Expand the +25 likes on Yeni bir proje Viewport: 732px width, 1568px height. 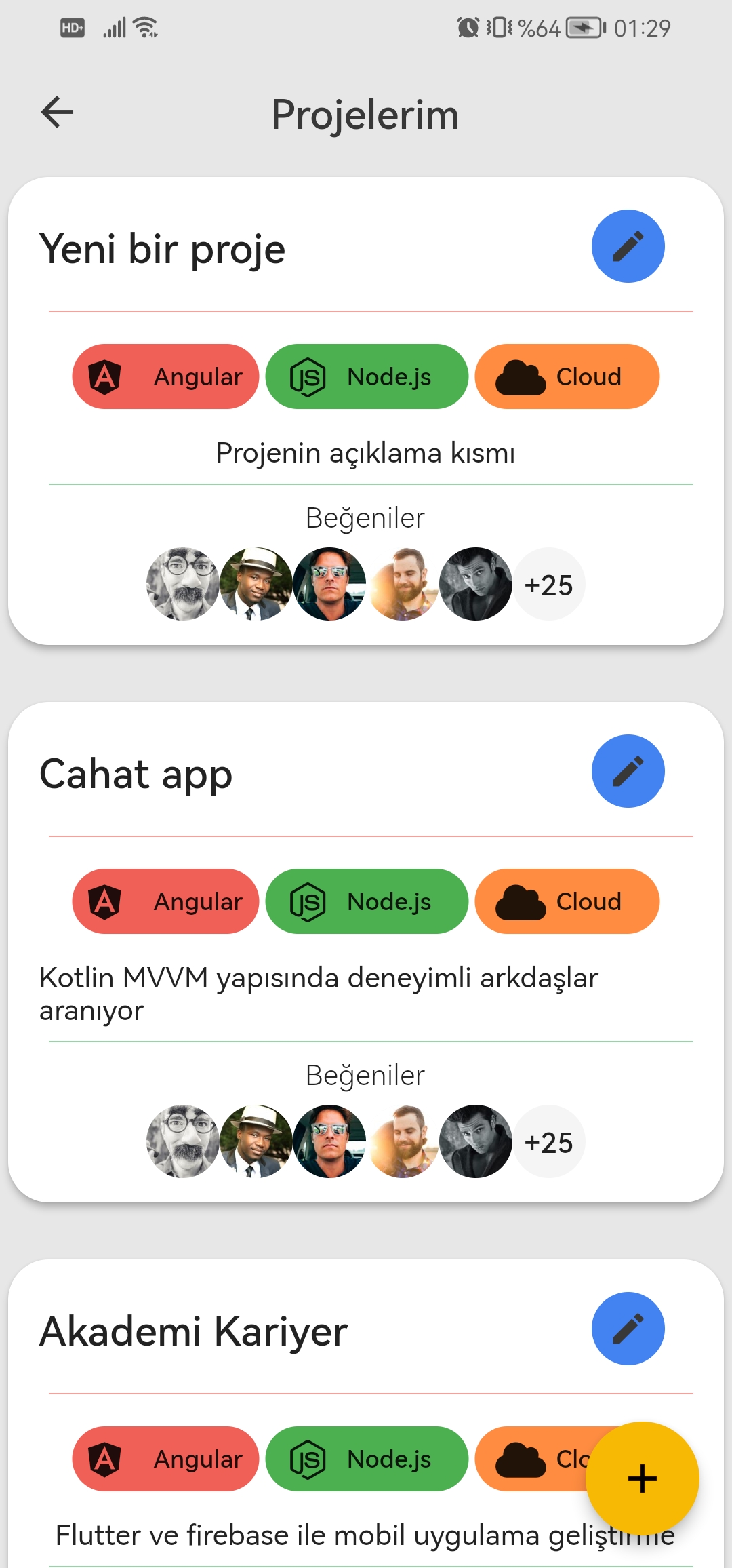[549, 583]
